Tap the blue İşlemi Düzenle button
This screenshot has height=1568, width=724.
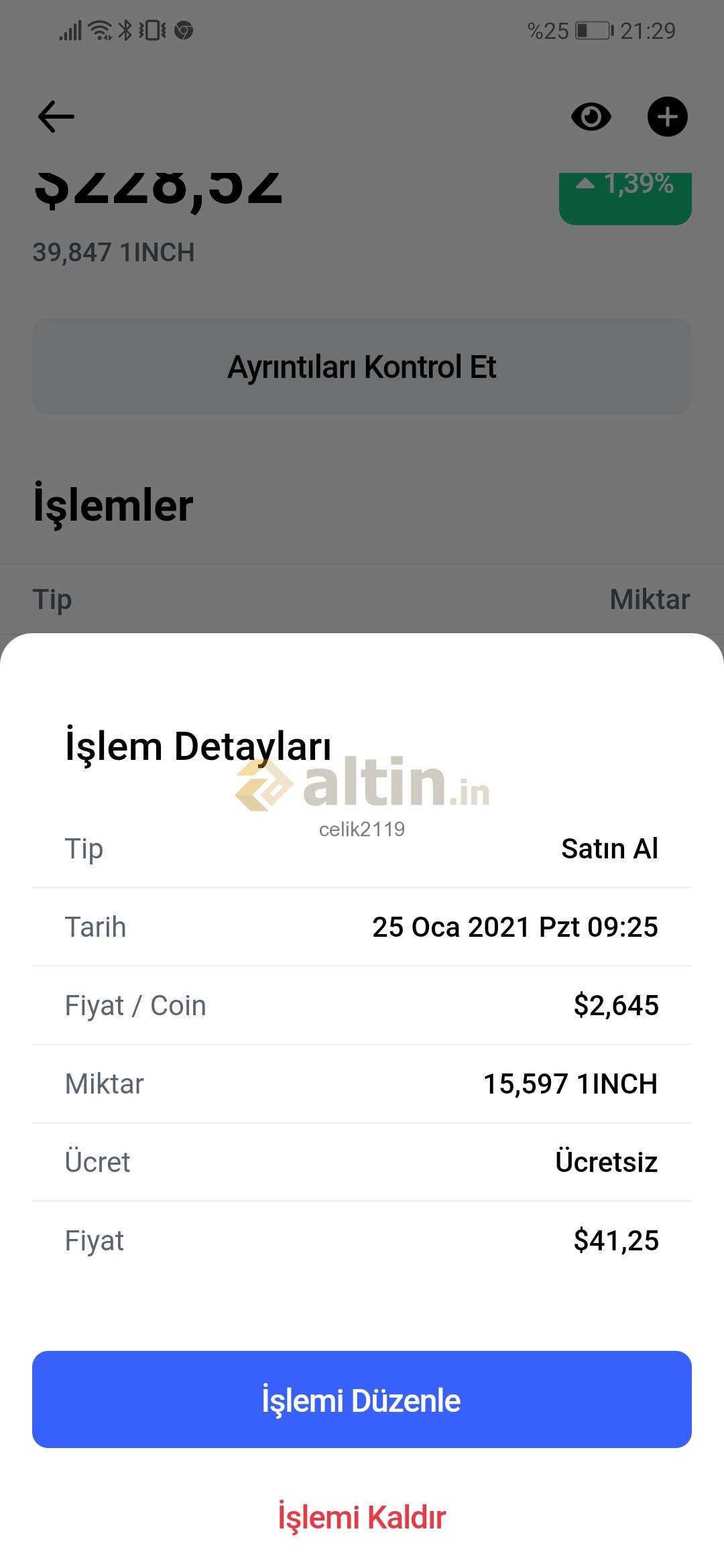click(x=362, y=1399)
